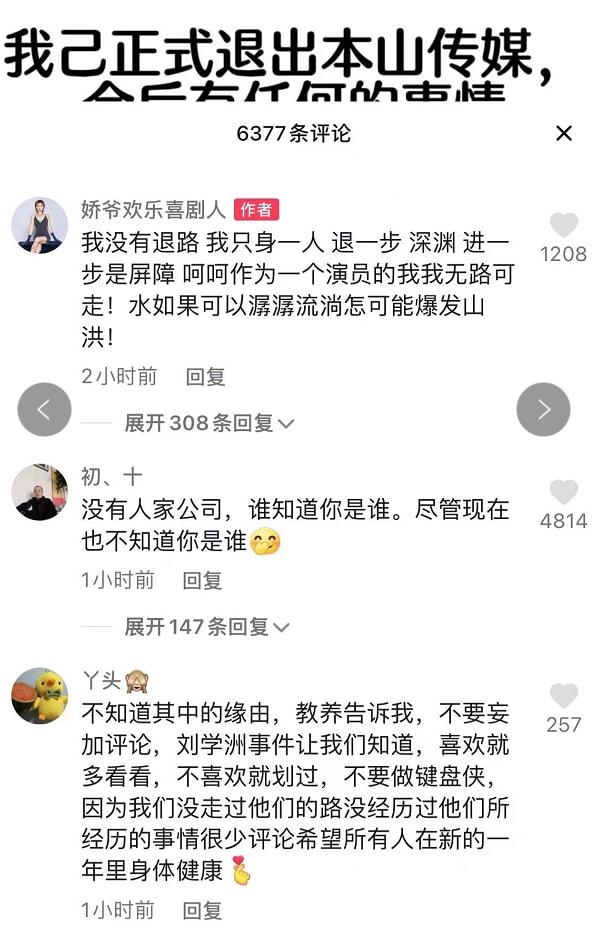Reply to 丫头's comment
Viewport: 601px width, 931px height.
[x=202, y=910]
